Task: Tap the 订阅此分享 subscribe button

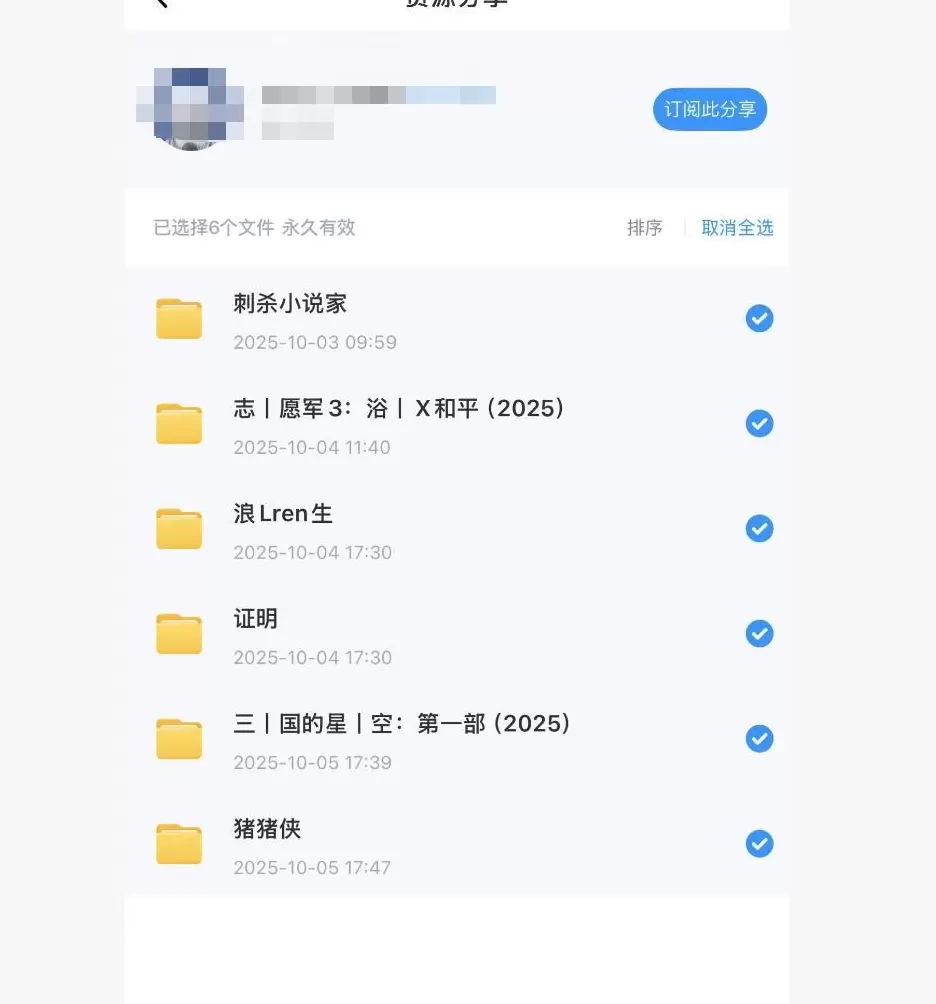Action: tap(709, 109)
